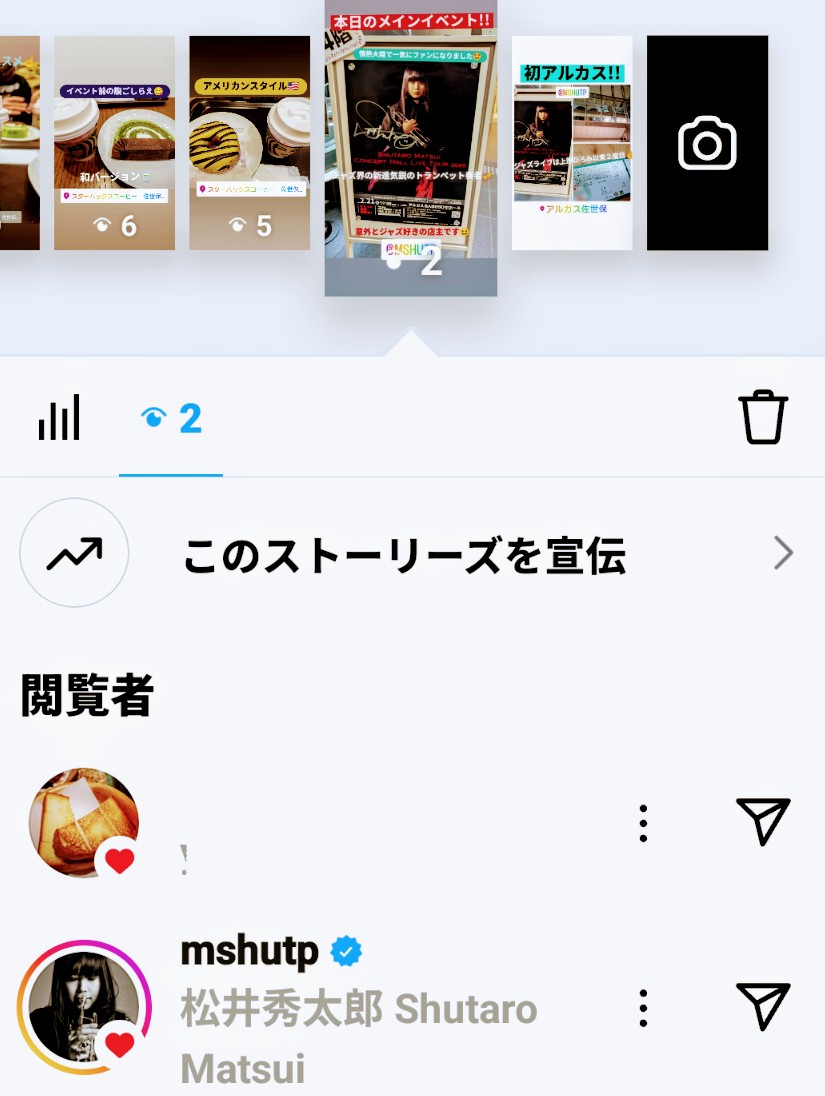This screenshot has height=1096, width=825.
Task: Open the camera tile to add a story
Action: (x=707, y=143)
